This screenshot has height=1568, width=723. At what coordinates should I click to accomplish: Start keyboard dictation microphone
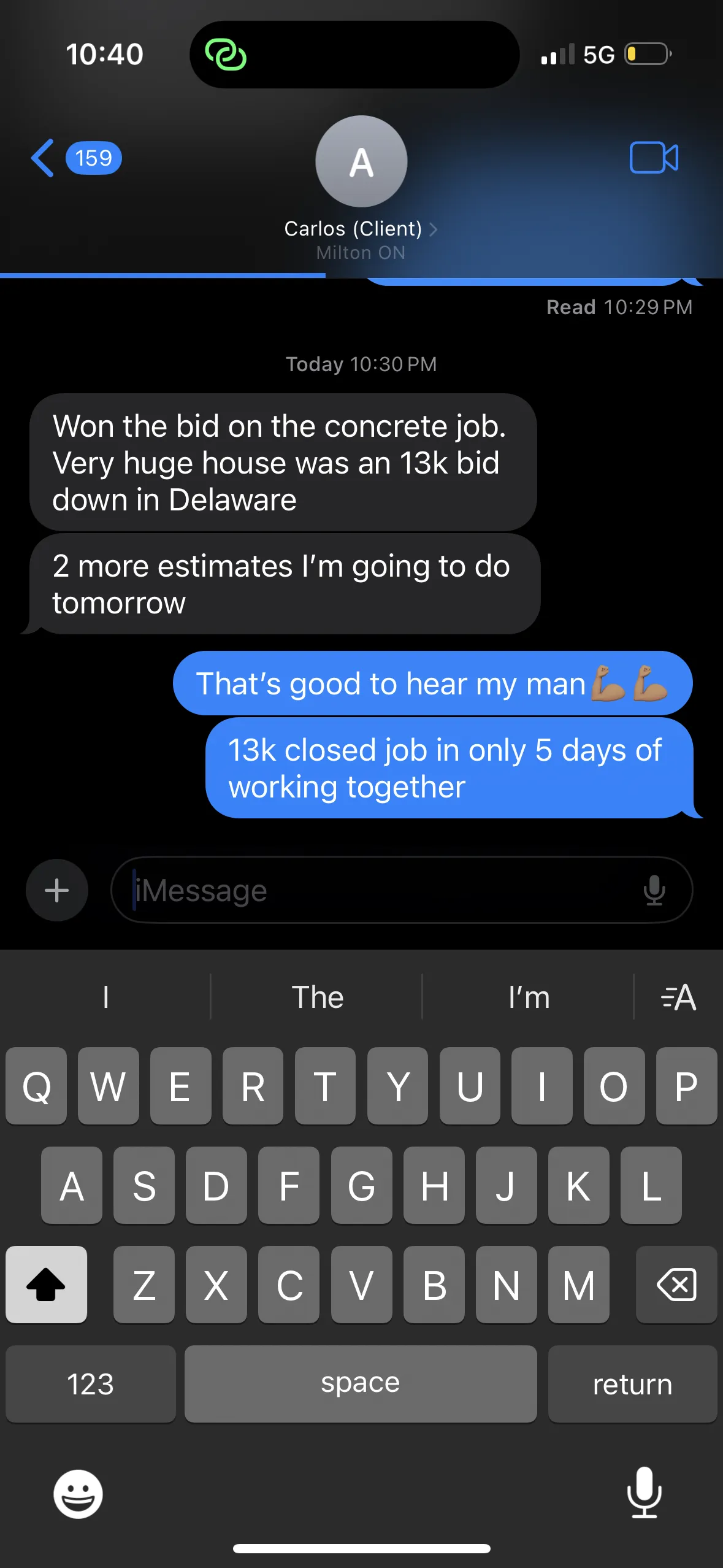(x=644, y=1493)
